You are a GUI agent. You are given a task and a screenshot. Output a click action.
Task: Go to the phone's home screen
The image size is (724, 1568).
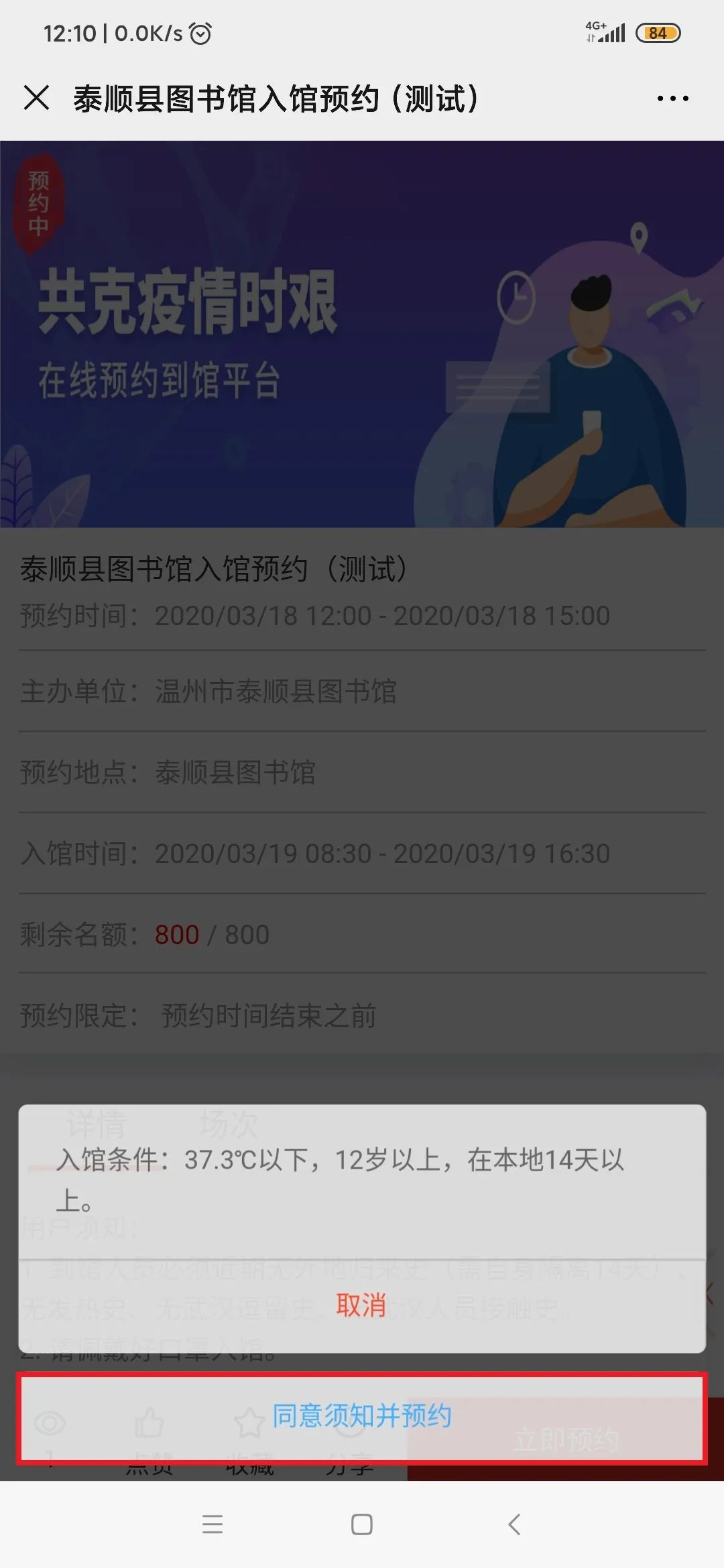pos(362,1524)
